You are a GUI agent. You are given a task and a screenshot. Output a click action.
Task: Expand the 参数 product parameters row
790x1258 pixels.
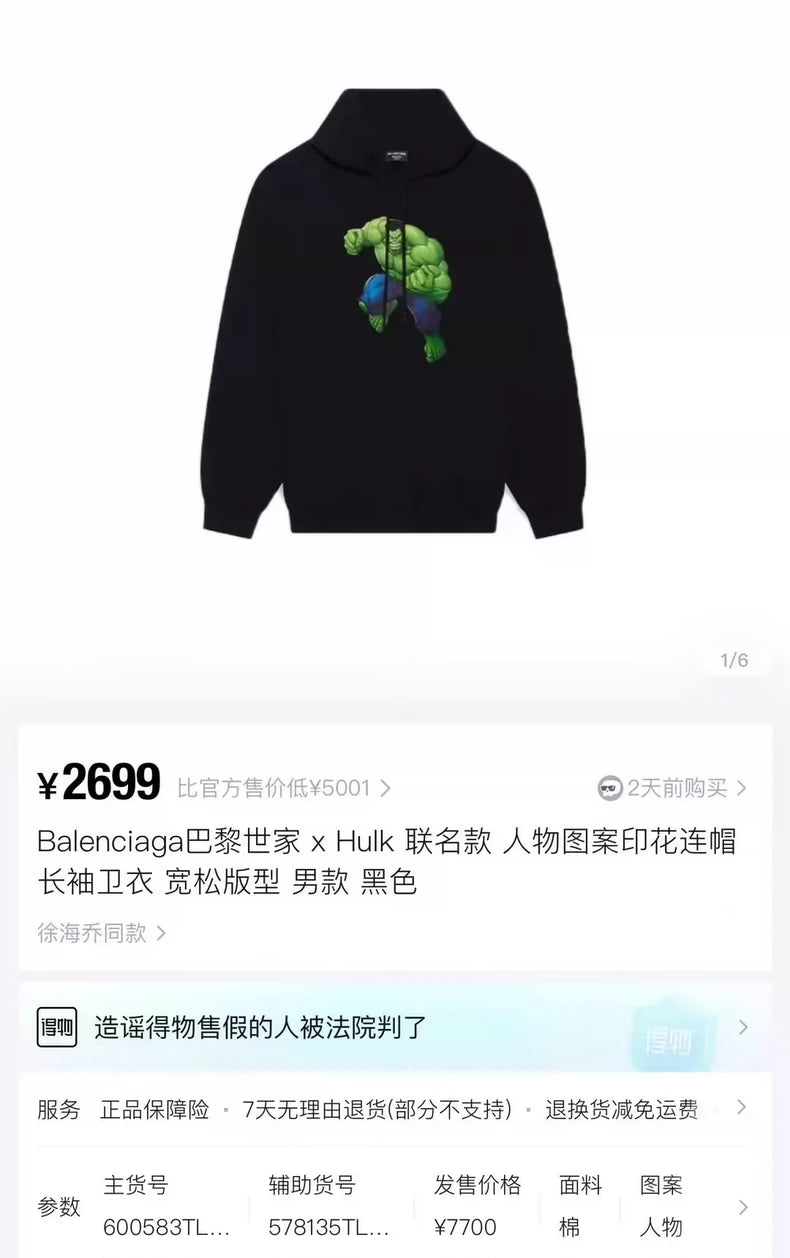coord(742,1207)
